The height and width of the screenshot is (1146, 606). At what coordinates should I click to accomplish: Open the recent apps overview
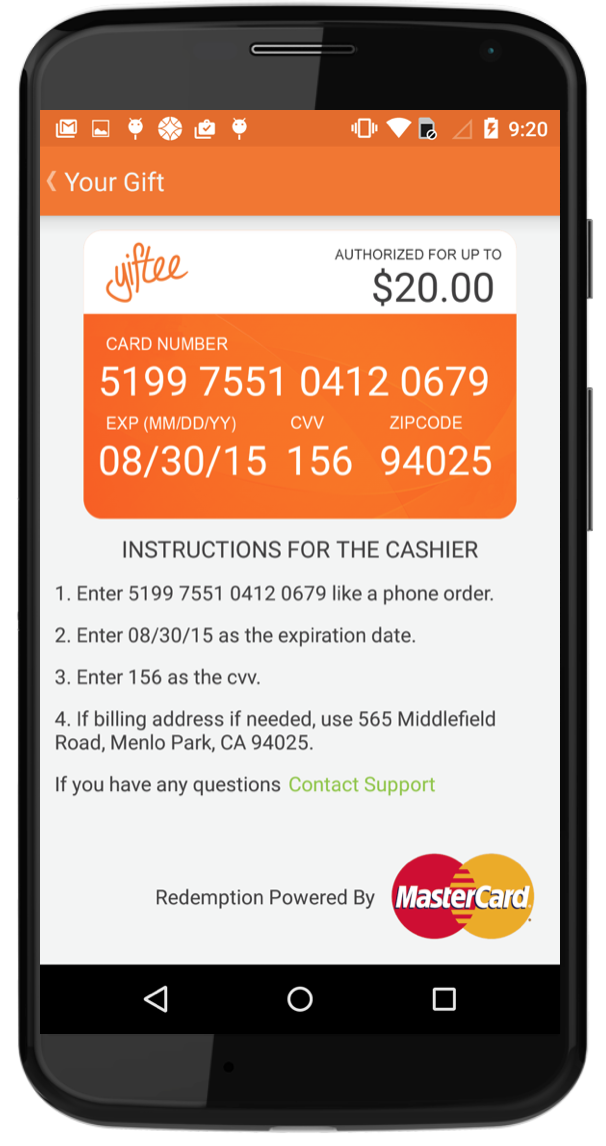(x=444, y=998)
